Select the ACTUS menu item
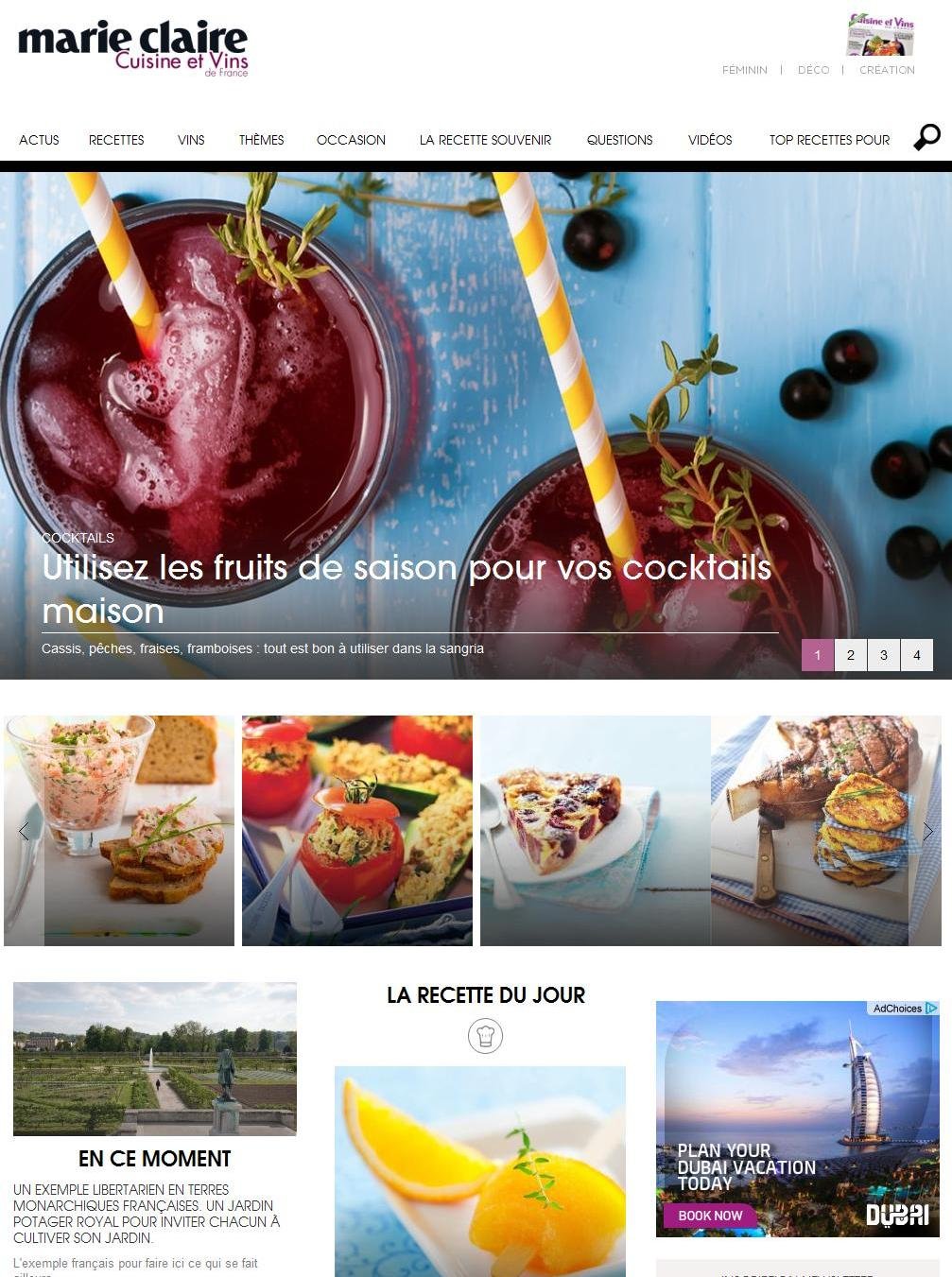952x1277 pixels. pos(39,139)
